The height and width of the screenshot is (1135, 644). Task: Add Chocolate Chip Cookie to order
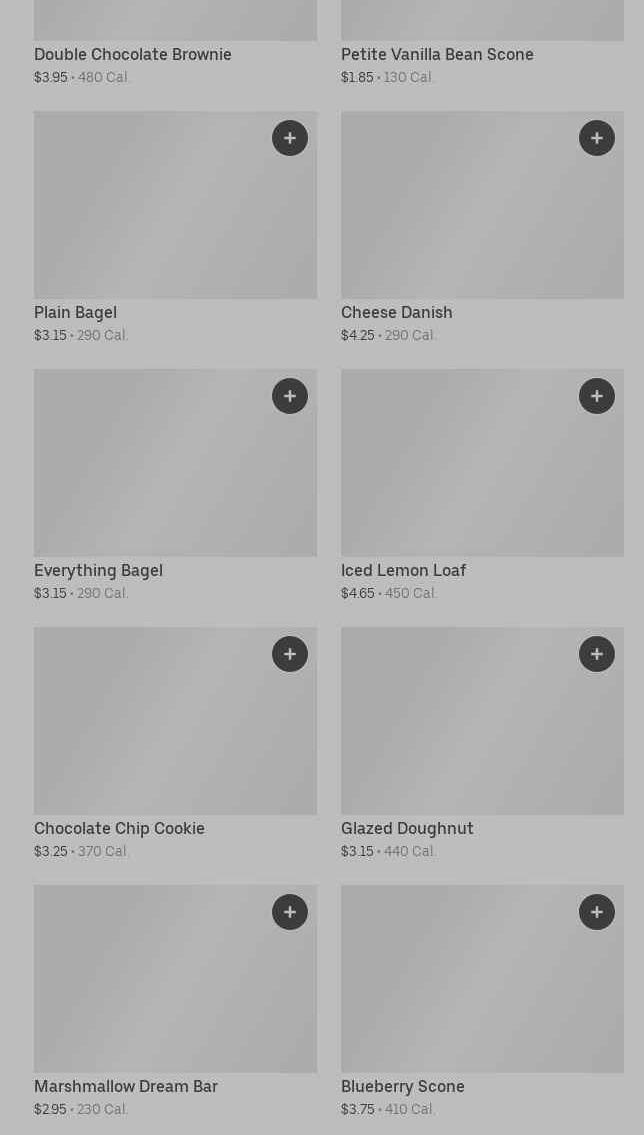[290, 654]
